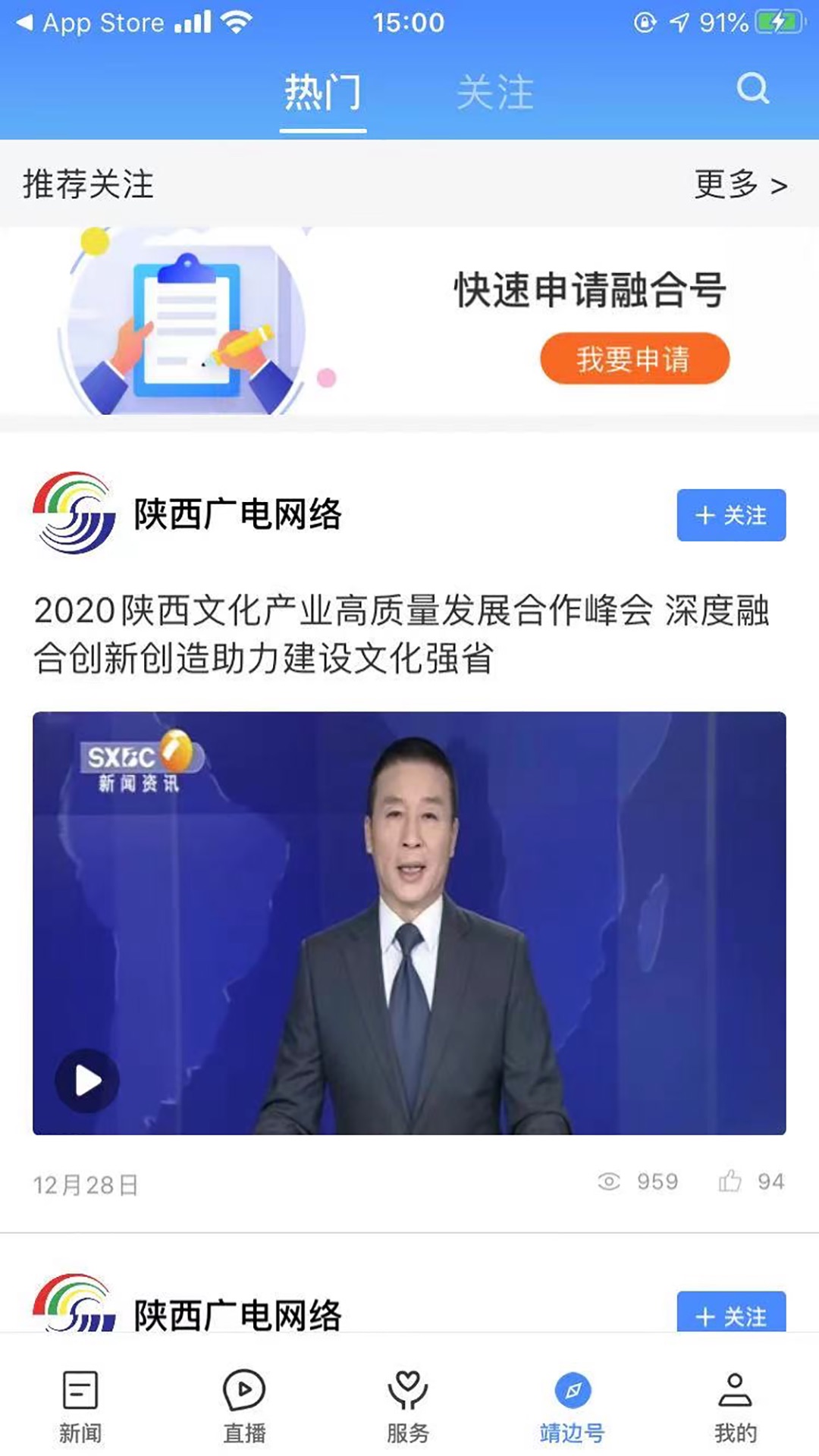Viewport: 819px width, 1456px height.
Task: Select the 热门 tab
Action: [x=323, y=93]
